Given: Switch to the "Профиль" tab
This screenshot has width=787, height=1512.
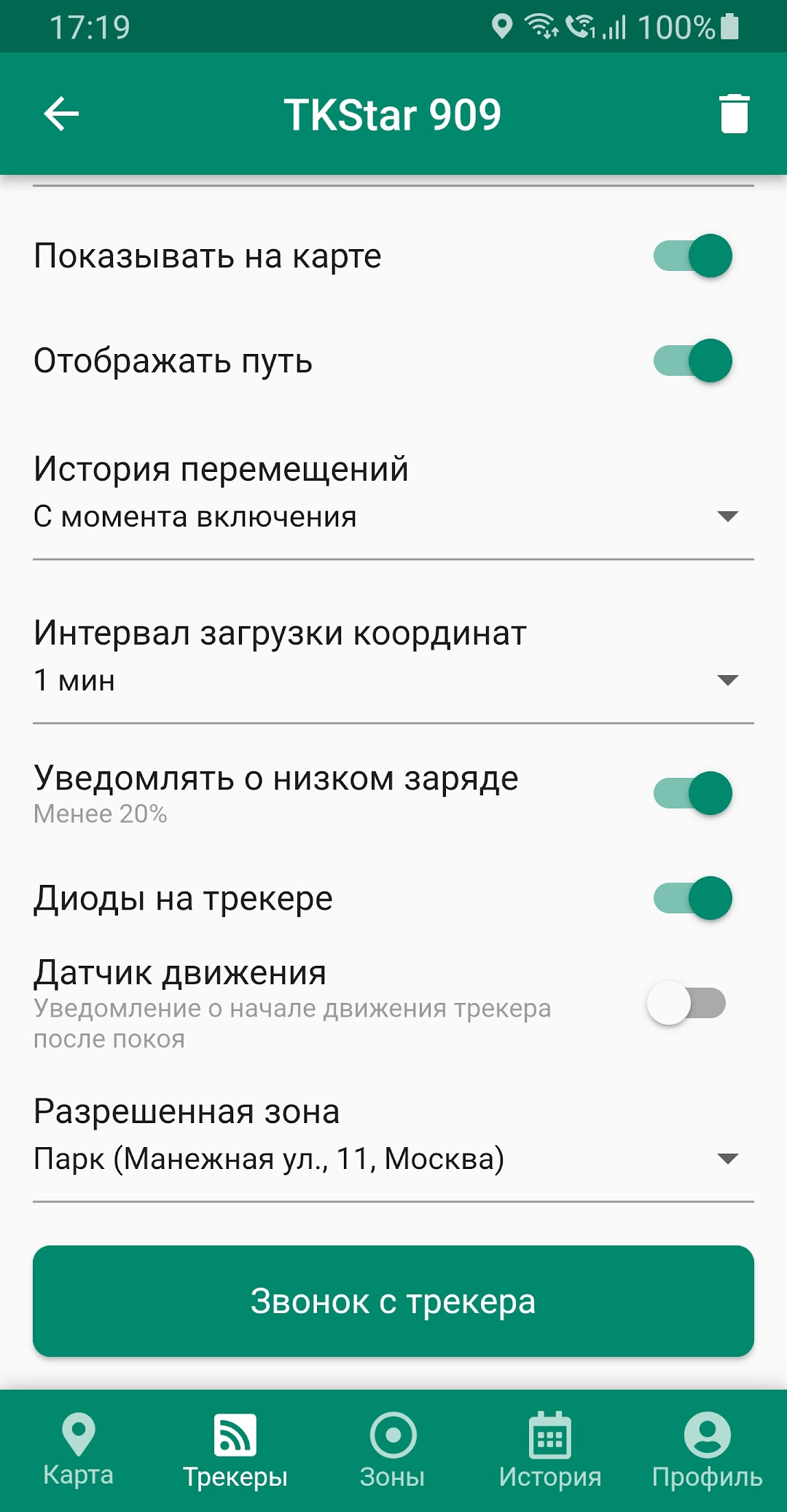Looking at the screenshot, I should click(x=707, y=1449).
